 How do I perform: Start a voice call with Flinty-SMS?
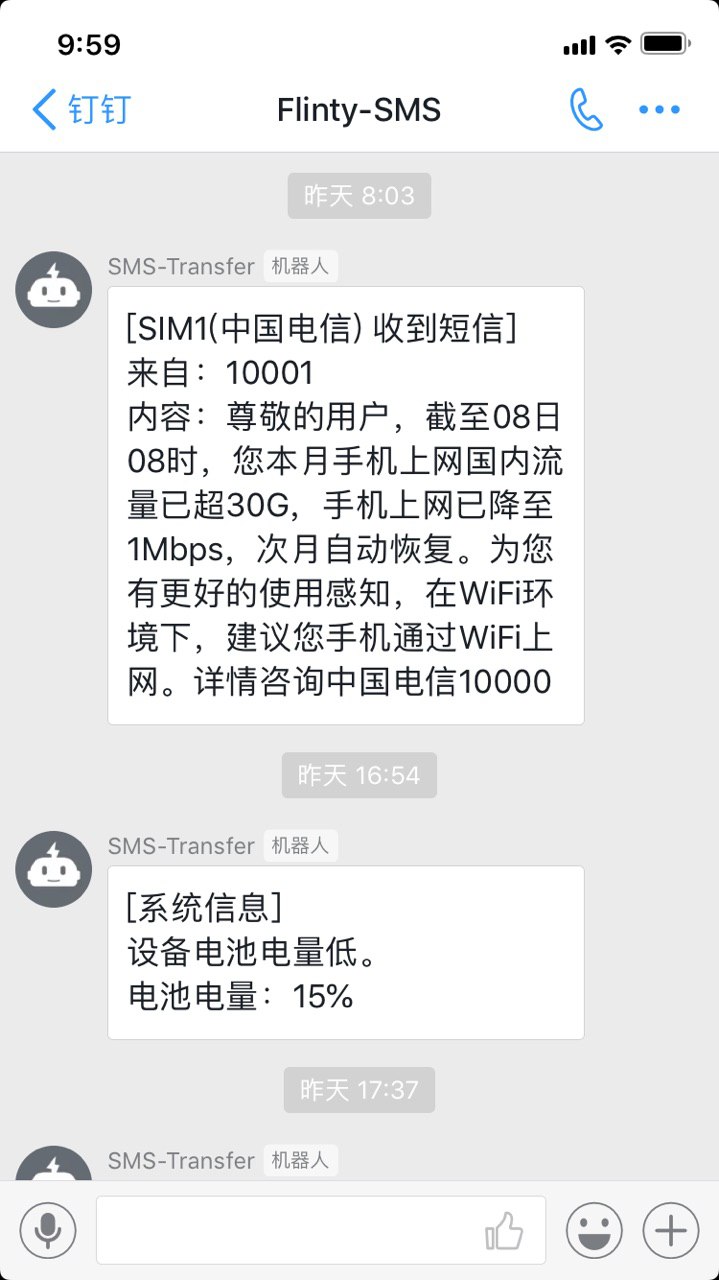pos(586,110)
